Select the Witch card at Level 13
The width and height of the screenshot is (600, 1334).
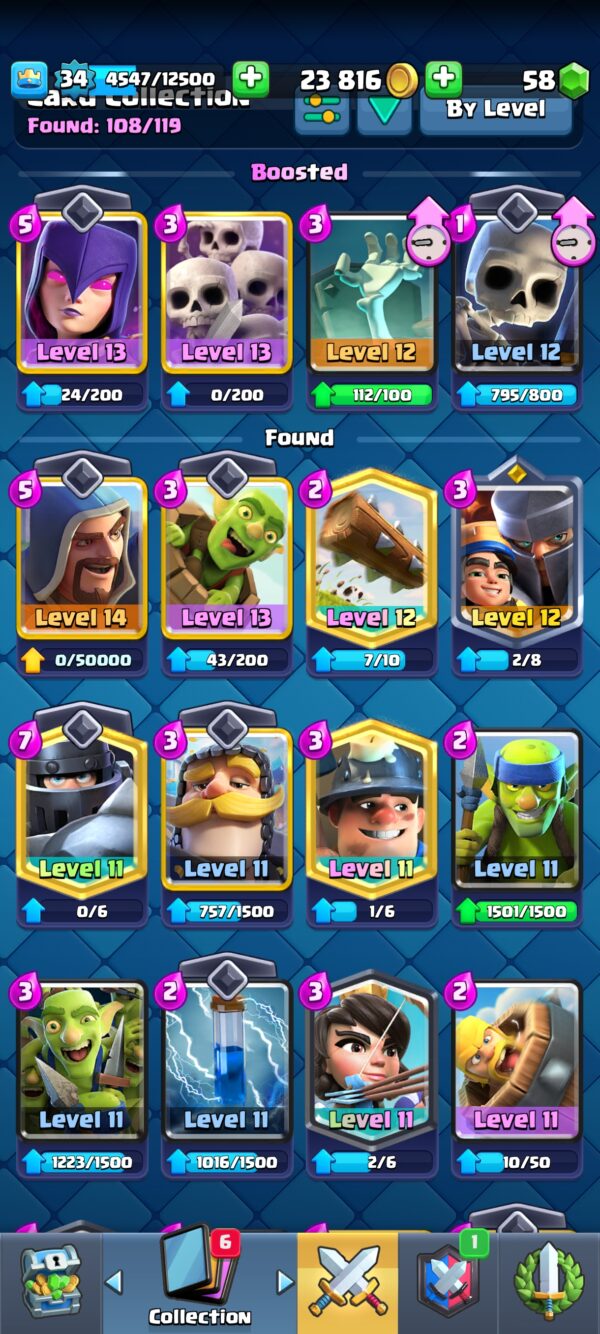[x=82, y=300]
